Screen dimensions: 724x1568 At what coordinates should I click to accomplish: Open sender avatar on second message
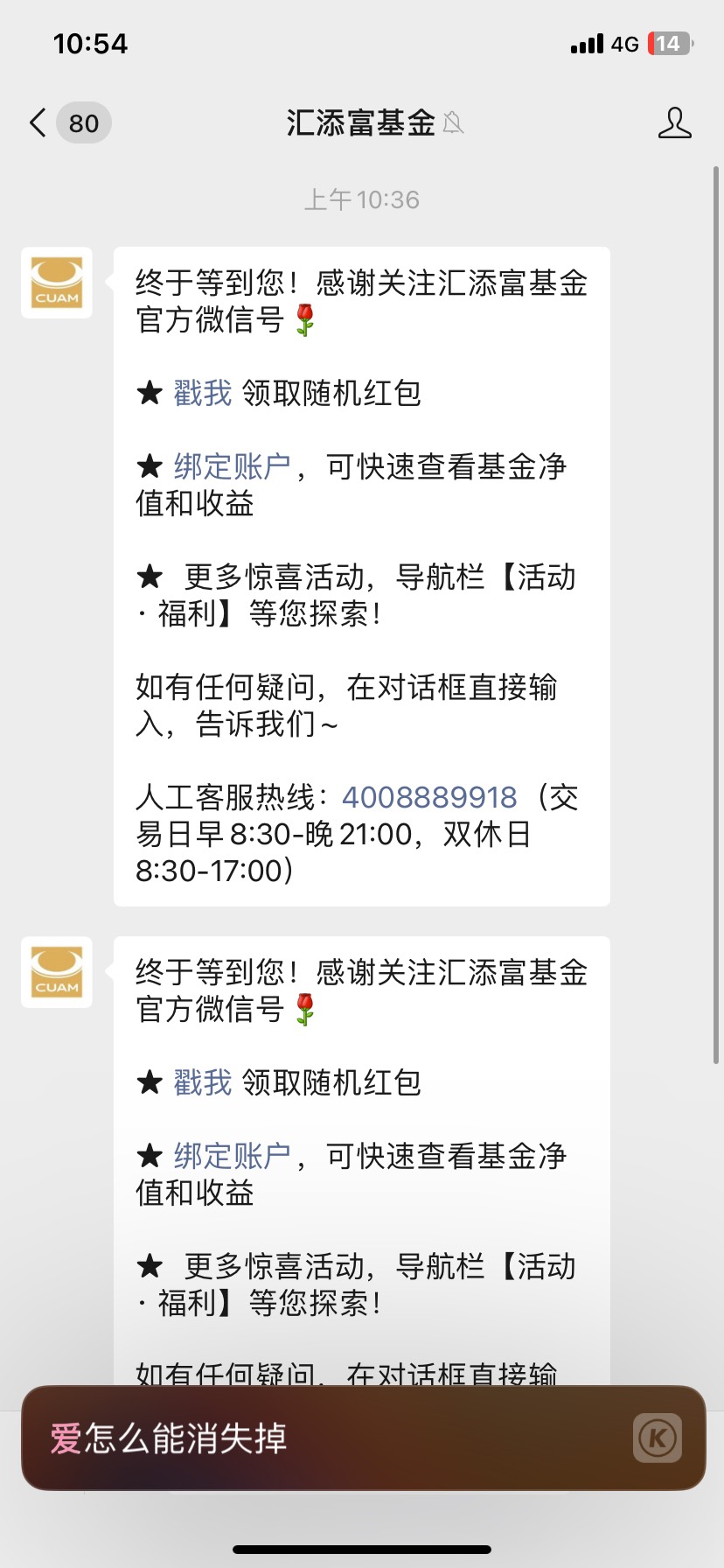click(x=57, y=972)
